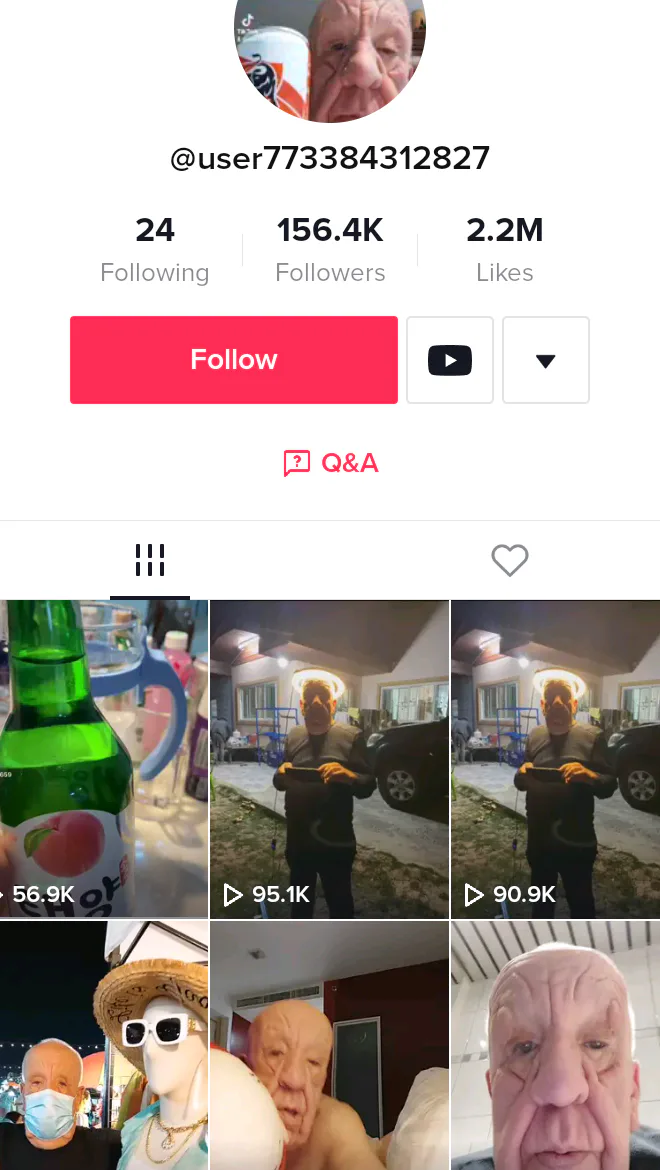View the 156.4K Followers list
The width and height of the screenshot is (660, 1170).
click(330, 251)
